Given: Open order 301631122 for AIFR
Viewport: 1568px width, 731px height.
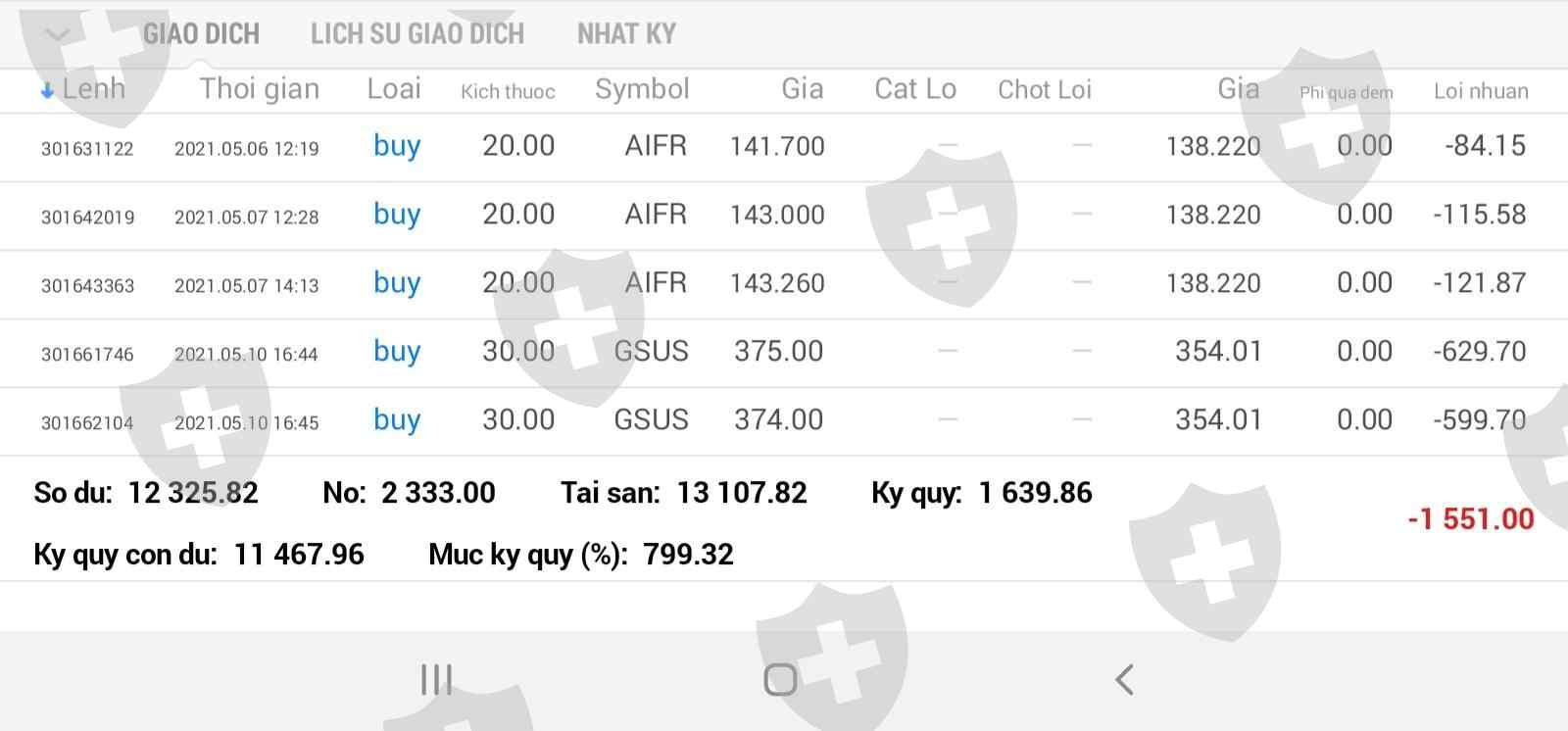Looking at the screenshot, I should [87, 149].
